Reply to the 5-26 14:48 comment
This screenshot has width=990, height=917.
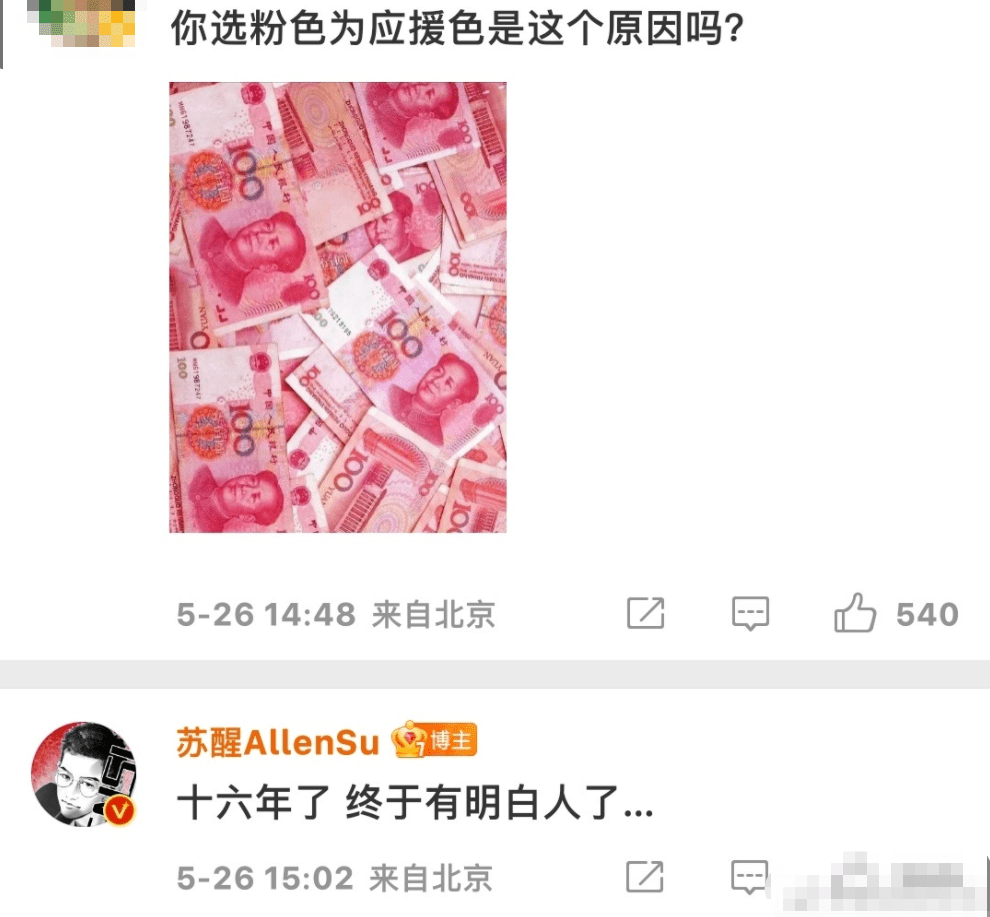click(750, 613)
